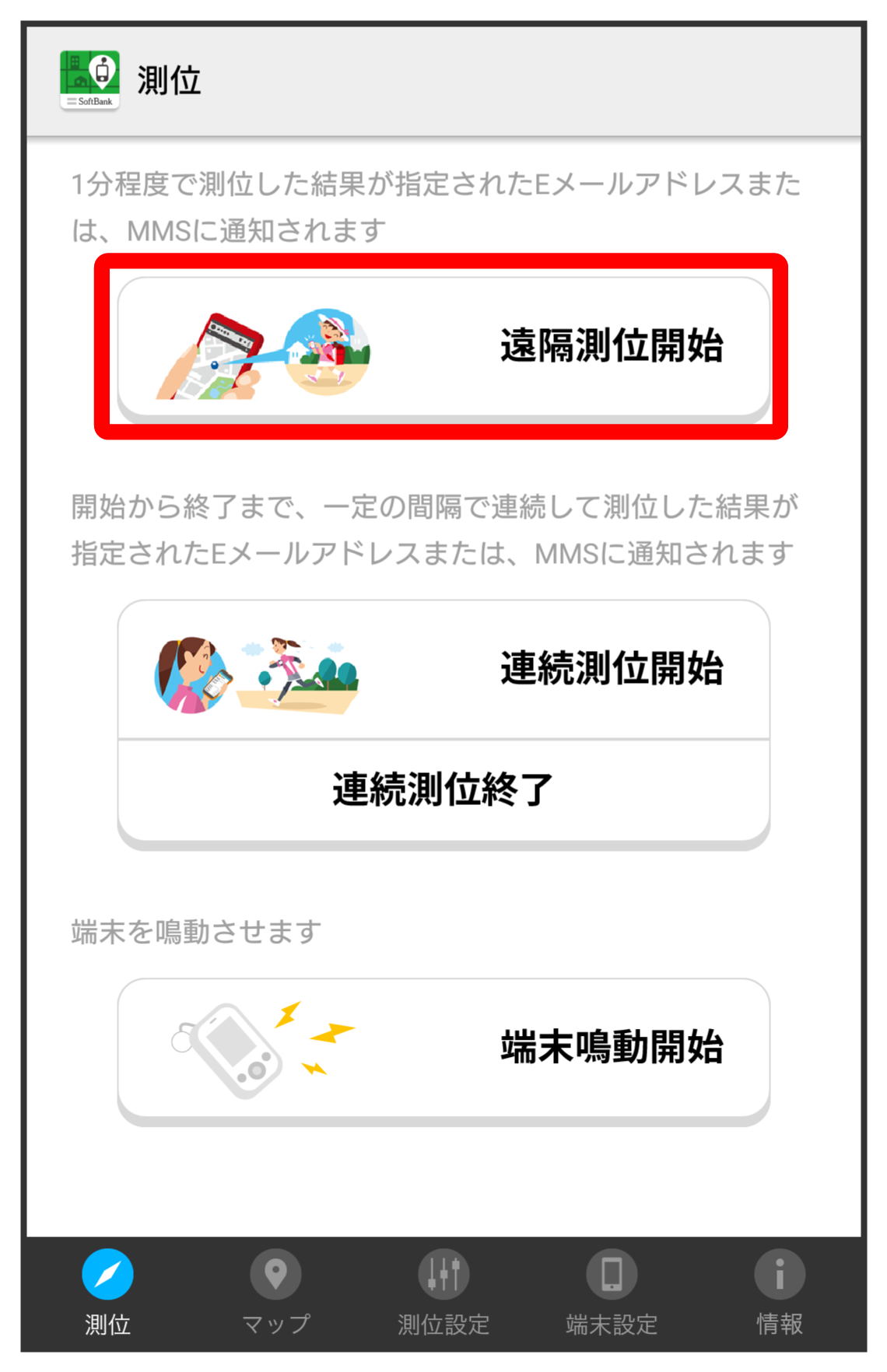This screenshot has width=887, height=1372.
Task: Select the 測位 tab
Action: (107, 1291)
